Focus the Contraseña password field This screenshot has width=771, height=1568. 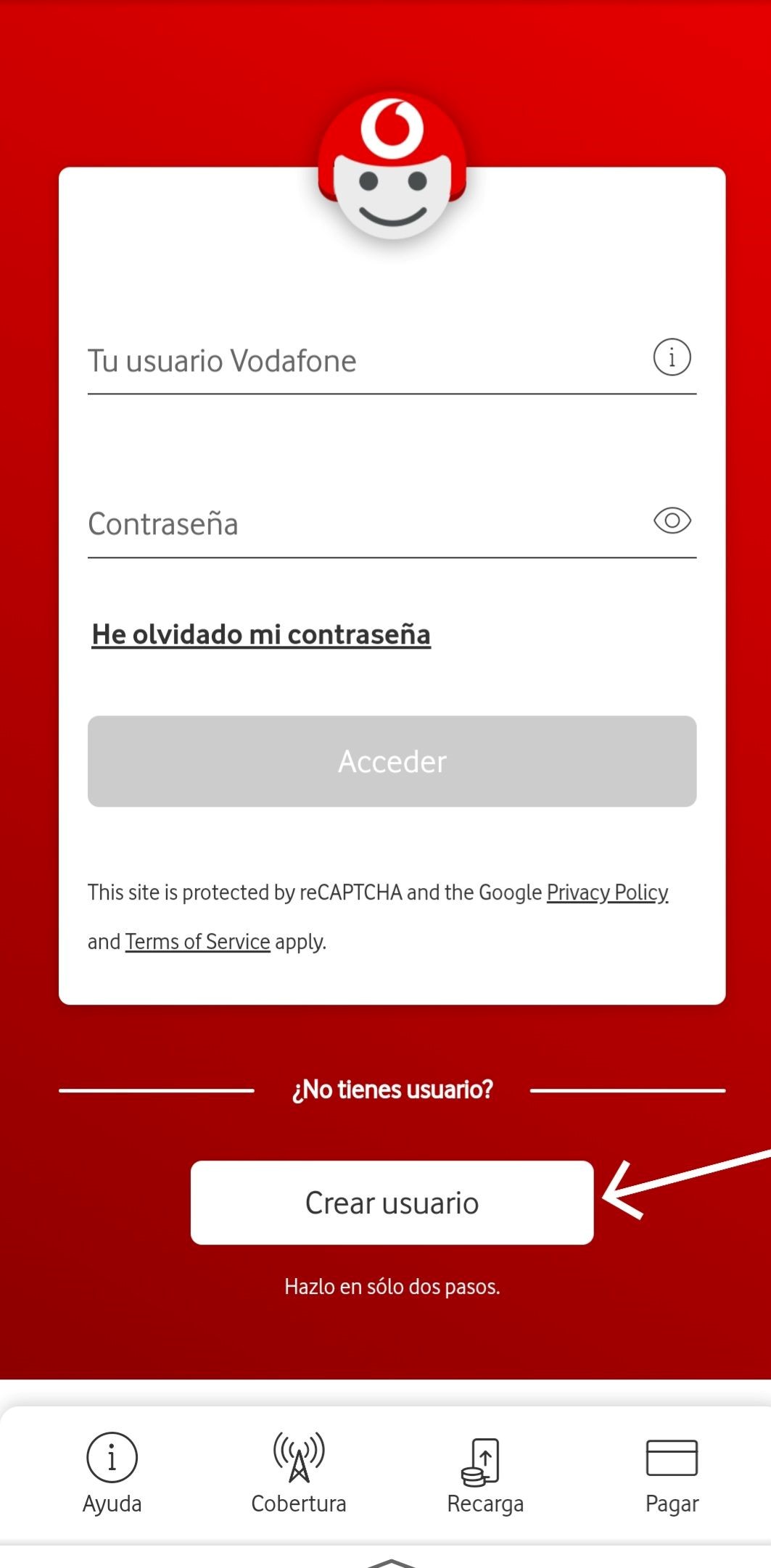363,524
